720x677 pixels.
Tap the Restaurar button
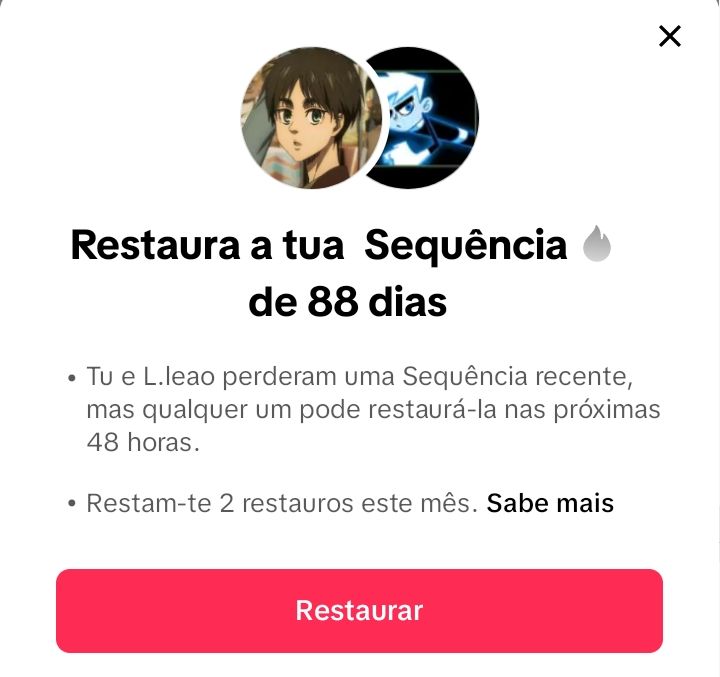[359, 611]
